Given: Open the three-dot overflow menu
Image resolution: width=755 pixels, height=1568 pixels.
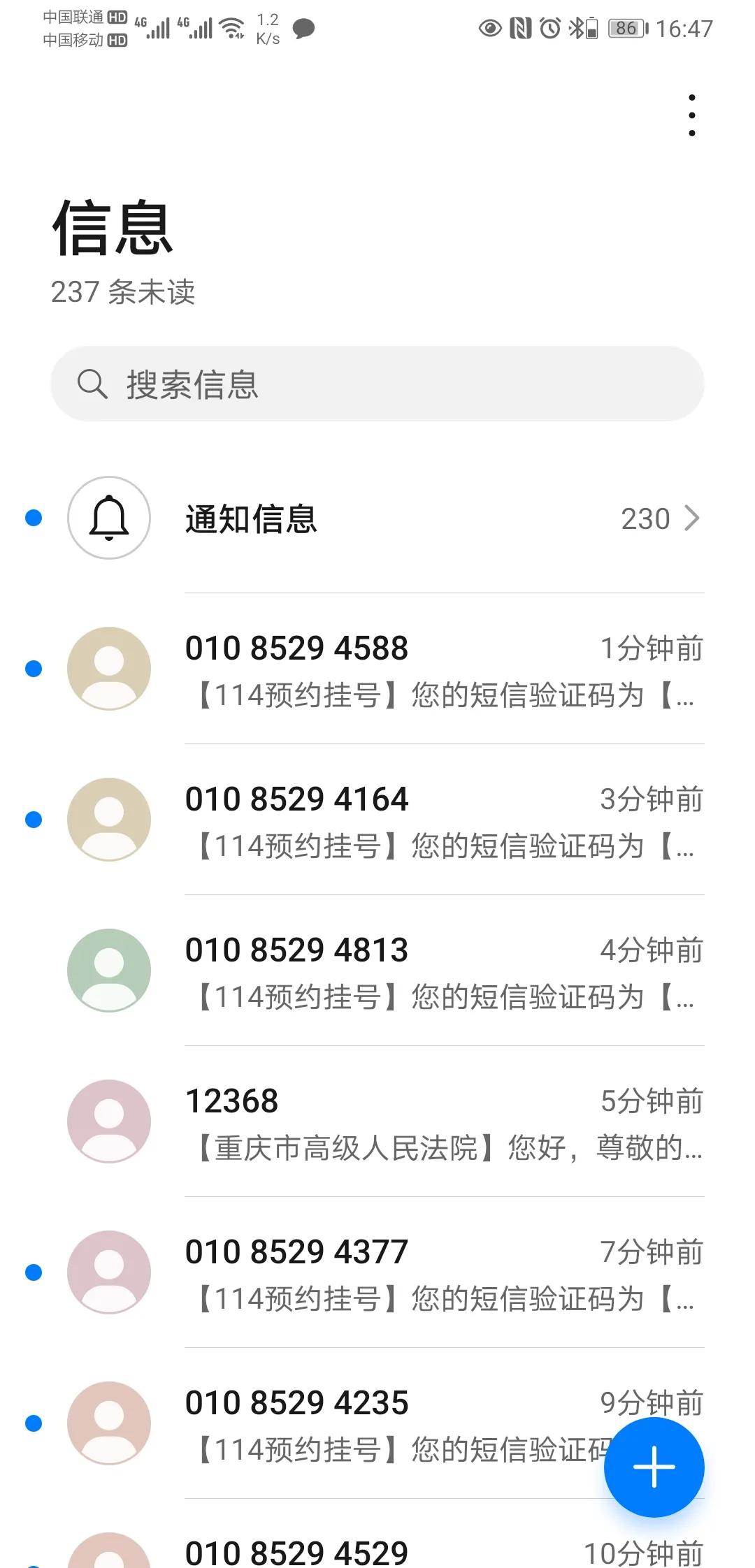Looking at the screenshot, I should [691, 114].
